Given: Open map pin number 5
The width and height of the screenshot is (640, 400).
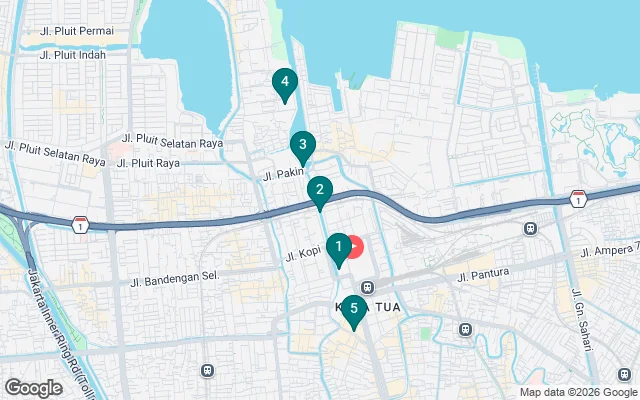Looking at the screenshot, I should pyautogui.click(x=353, y=311).
